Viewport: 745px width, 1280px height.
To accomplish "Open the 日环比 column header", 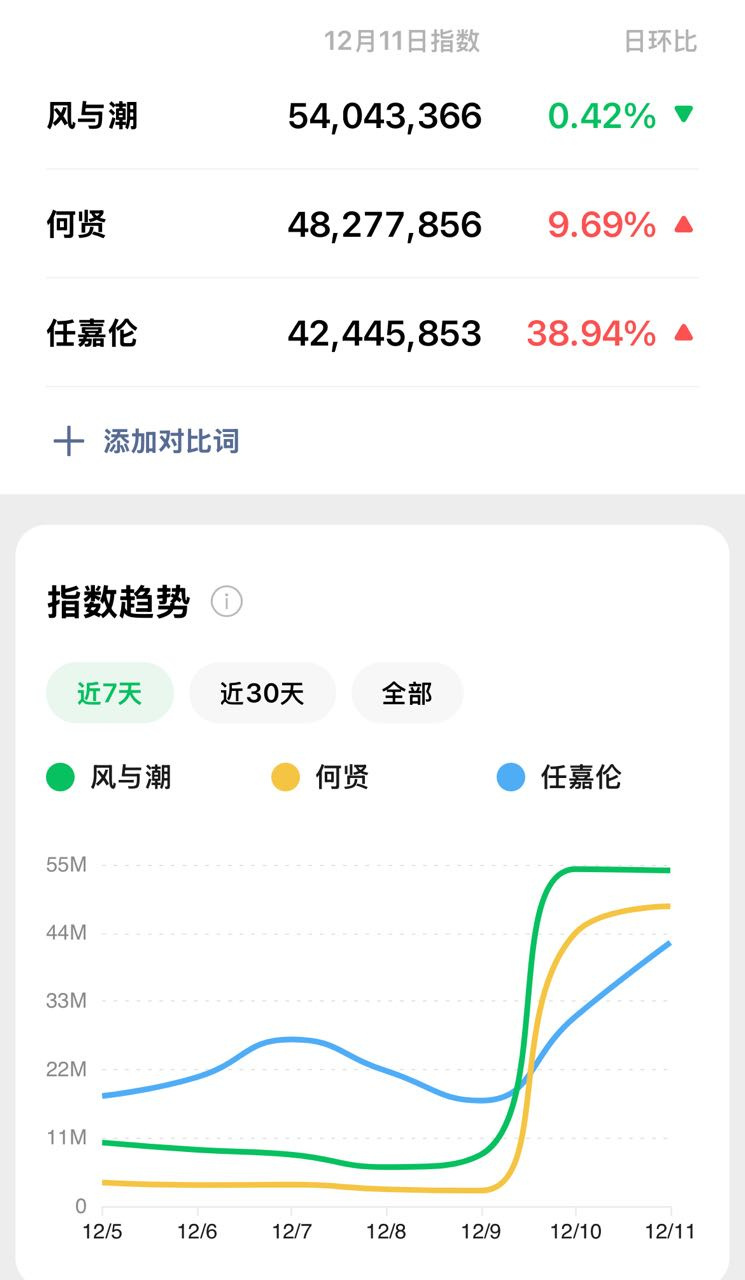I will click(662, 41).
